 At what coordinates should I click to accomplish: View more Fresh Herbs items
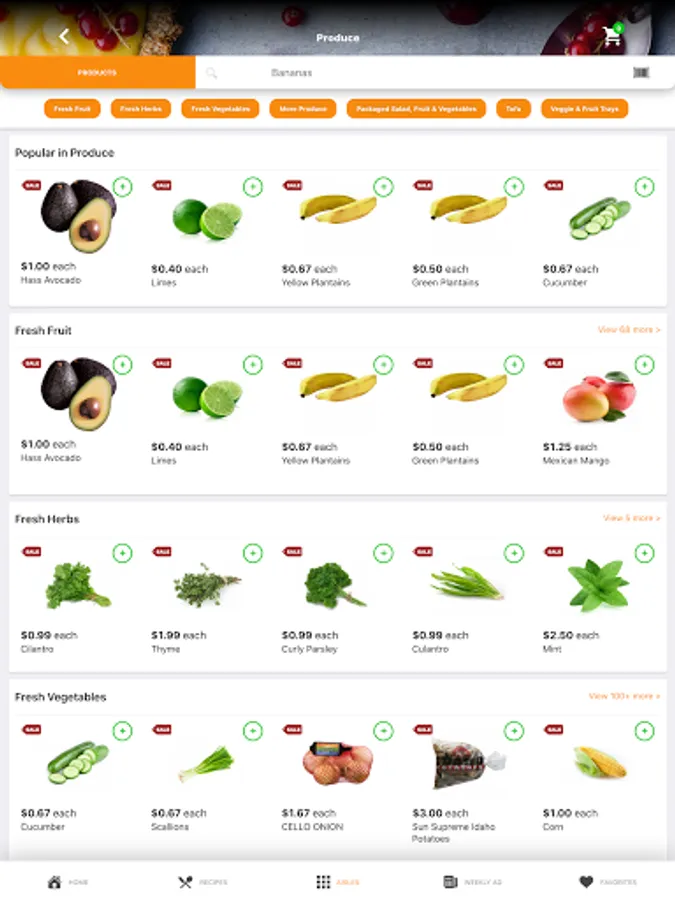coord(631,518)
